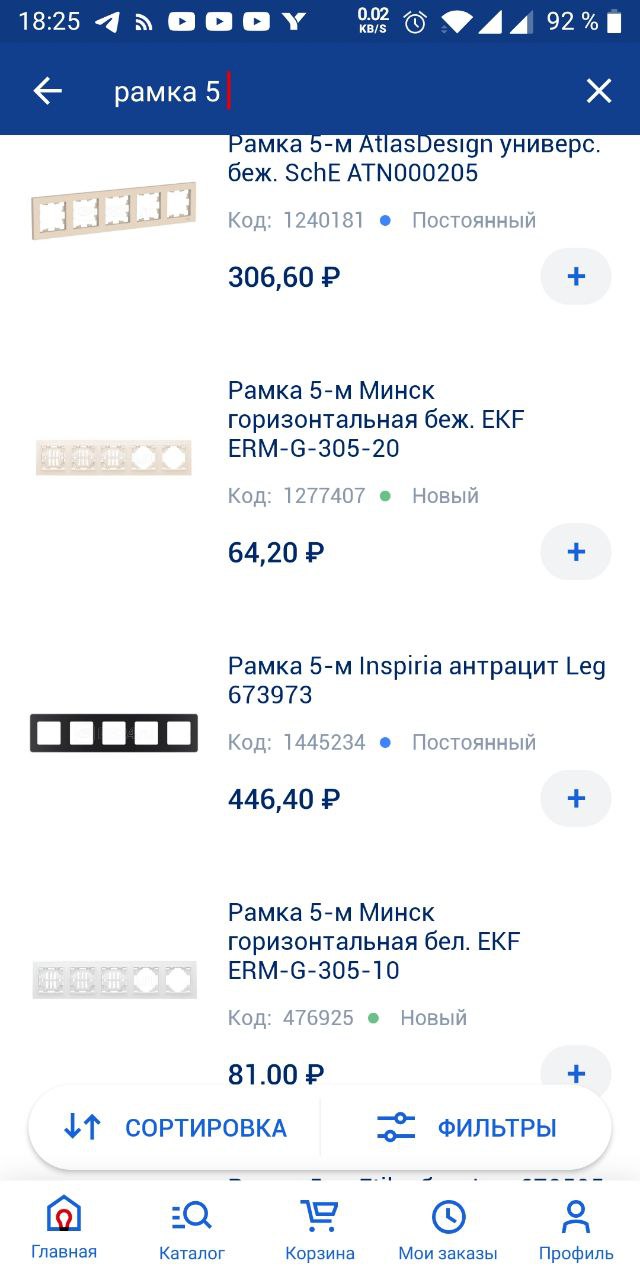Open the Корзина tab

[x=320, y=1229]
